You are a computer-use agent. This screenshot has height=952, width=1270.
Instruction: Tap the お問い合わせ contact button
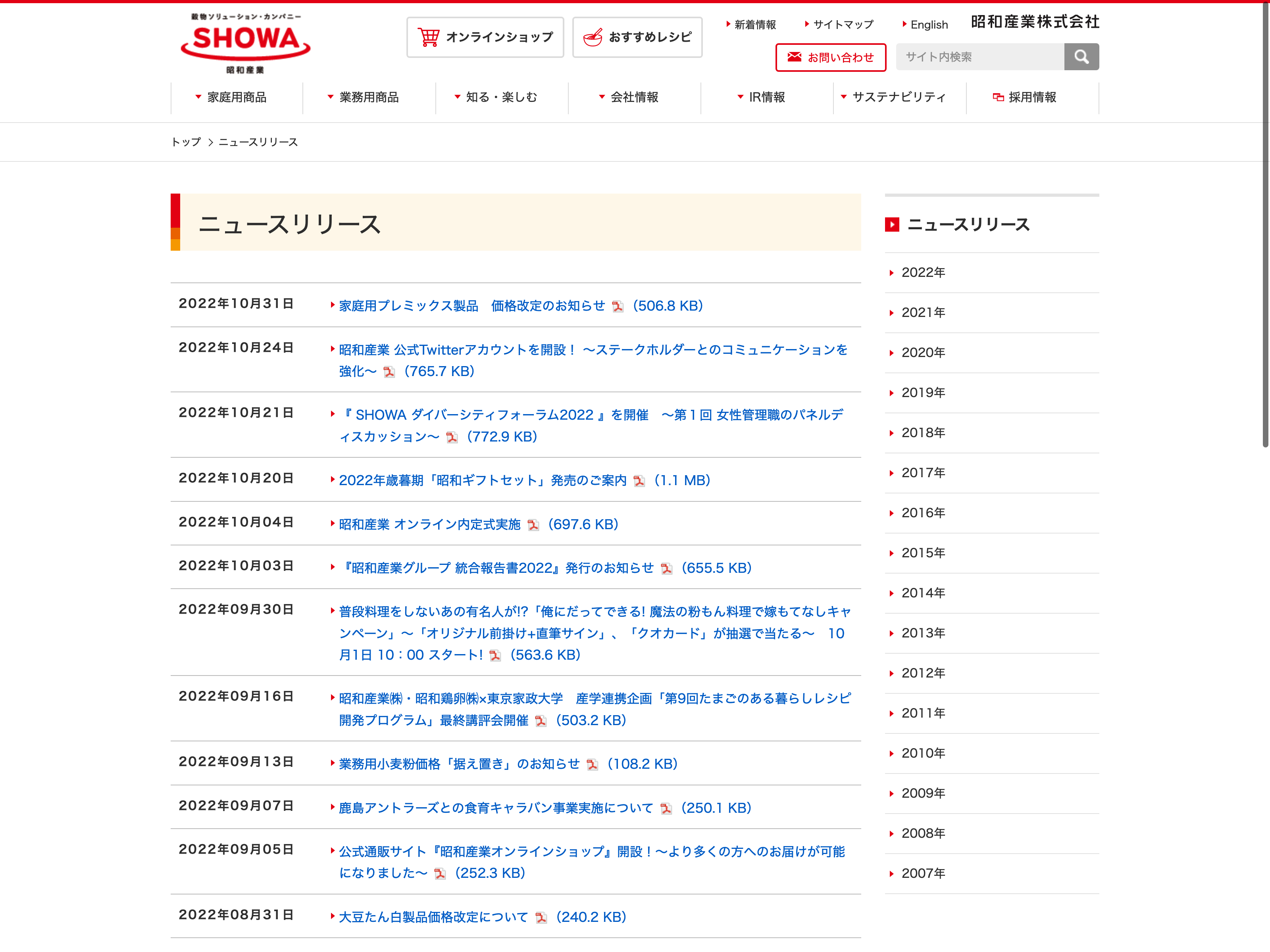coord(831,58)
